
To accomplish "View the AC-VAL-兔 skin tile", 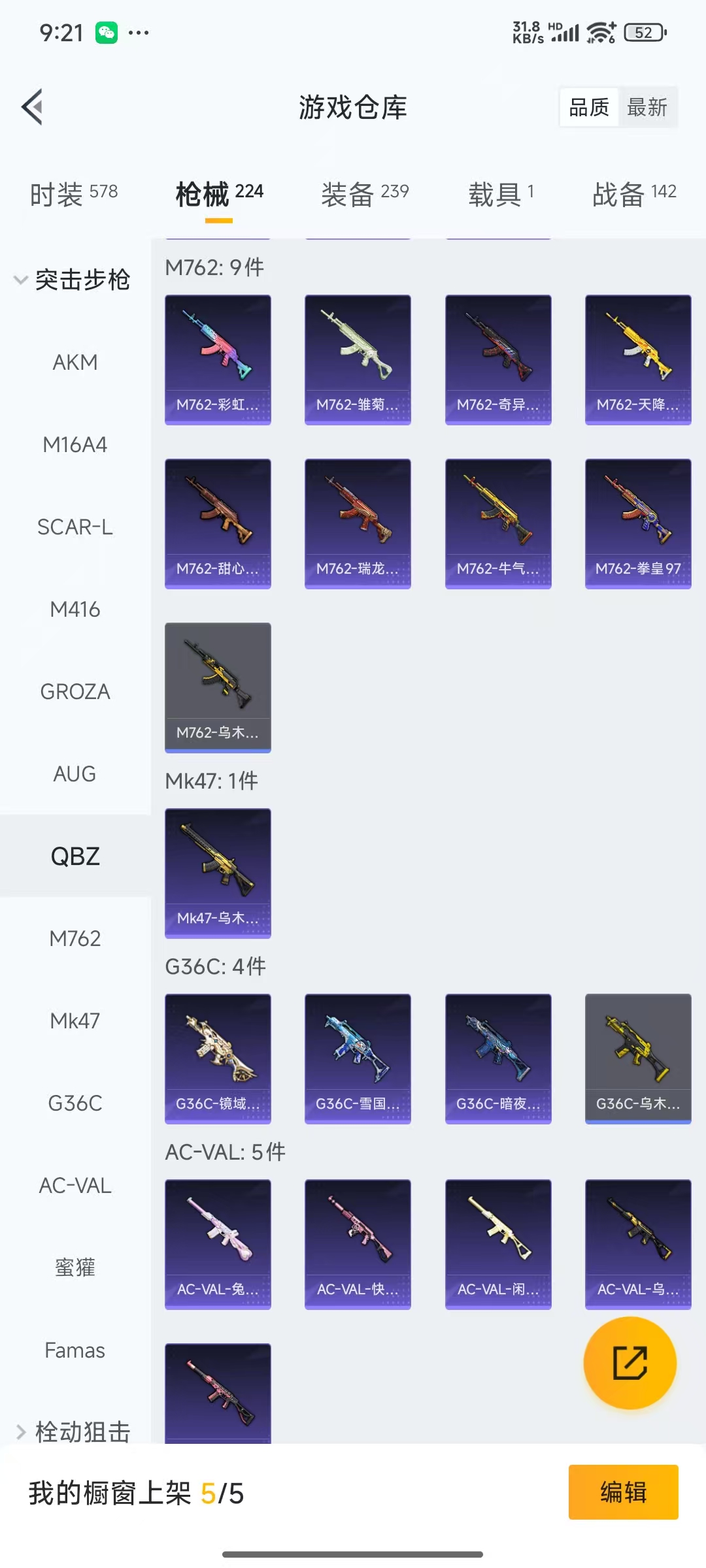I will (x=218, y=1244).
